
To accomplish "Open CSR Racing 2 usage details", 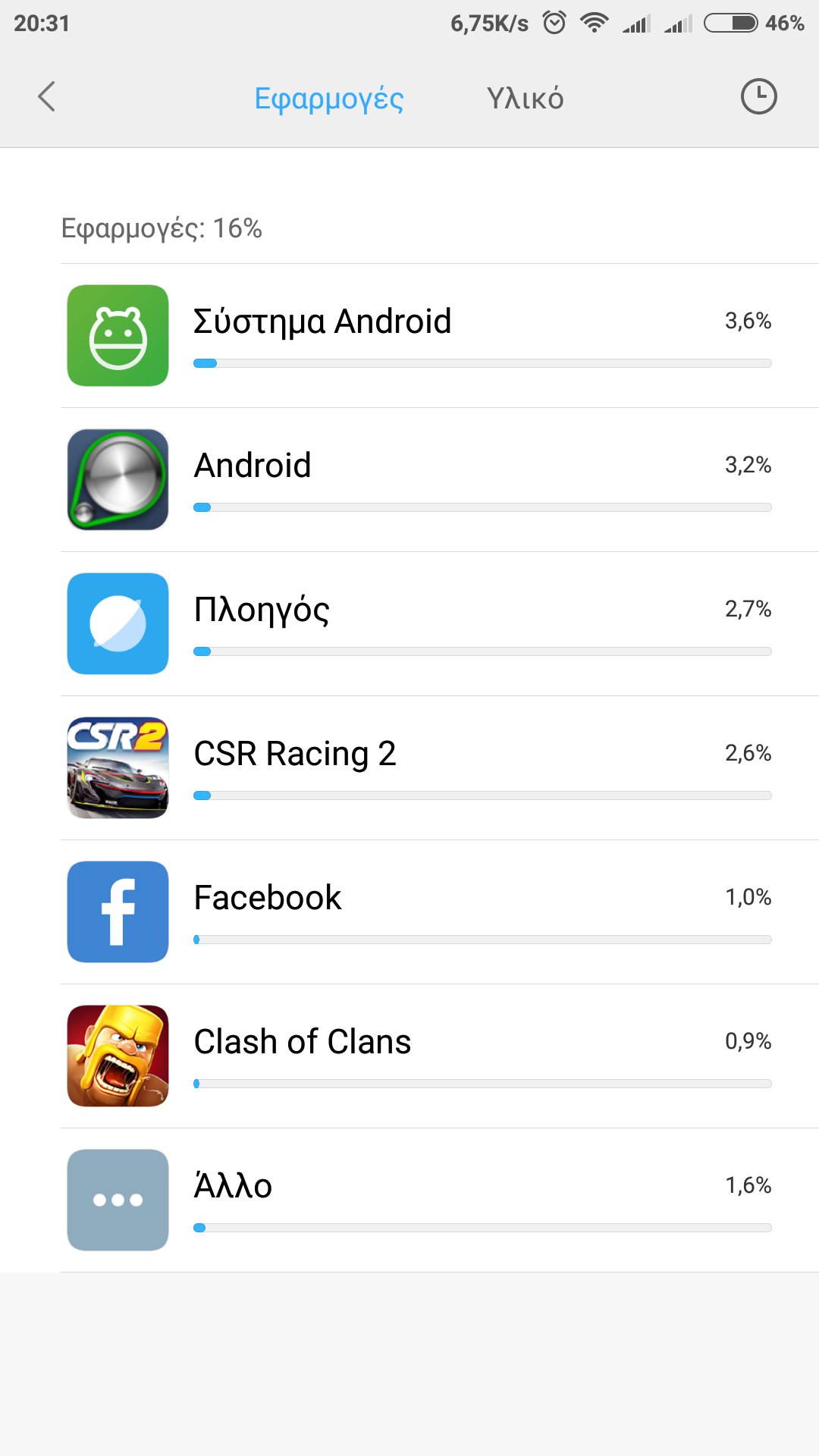I will [x=440, y=767].
